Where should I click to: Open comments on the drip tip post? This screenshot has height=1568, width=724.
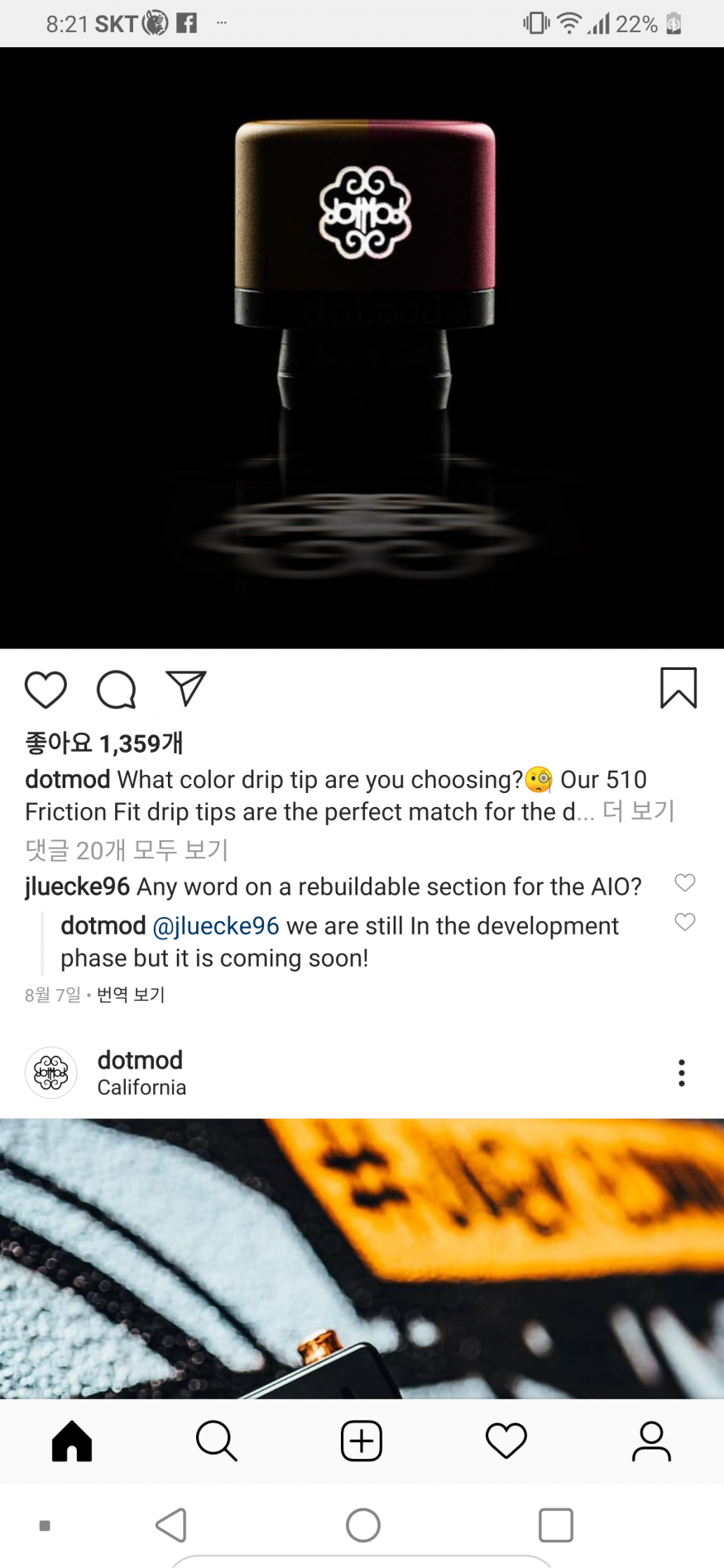click(x=117, y=690)
